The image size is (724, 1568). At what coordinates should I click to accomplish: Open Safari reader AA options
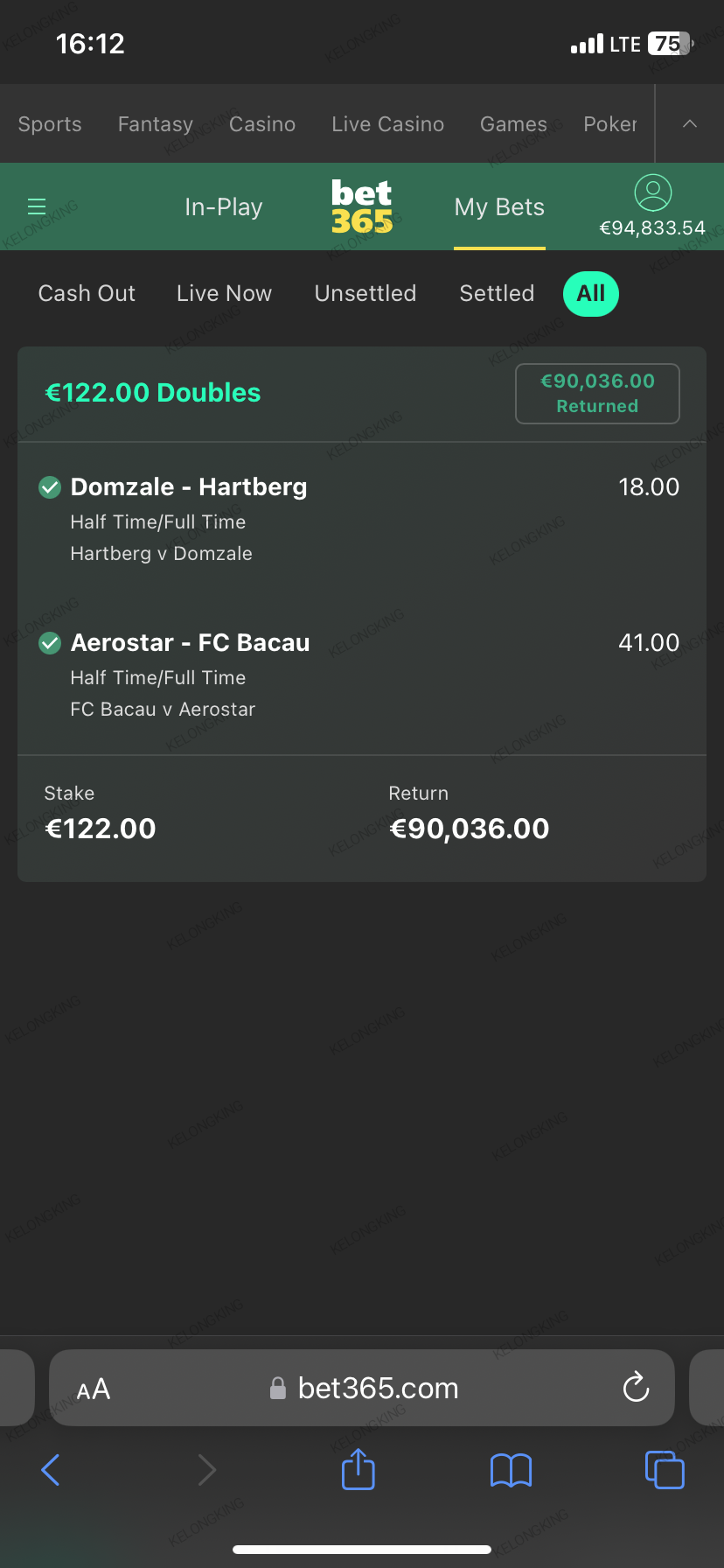coord(94,1389)
